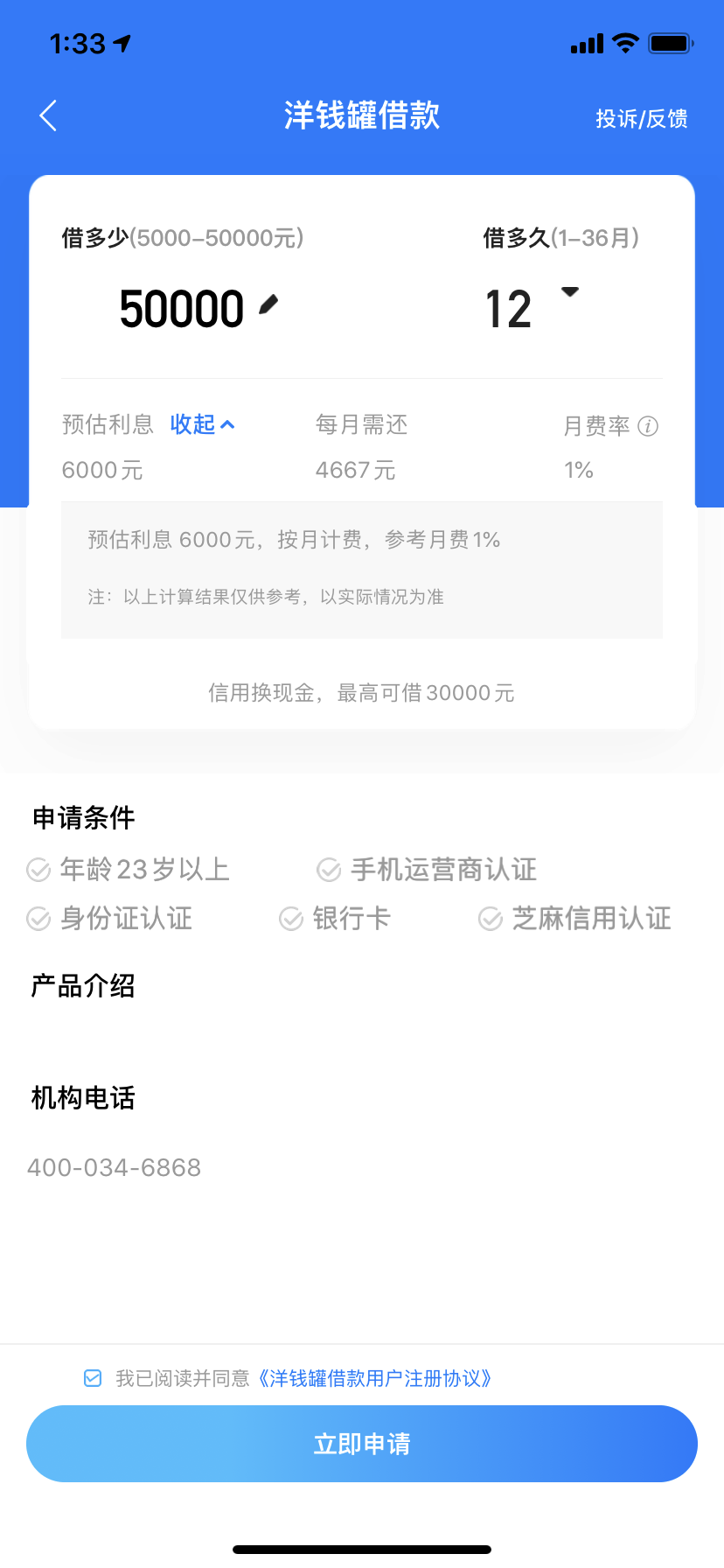Open the 月费率 info tooltip icon
Screen dimensions: 724x1568
647,426
